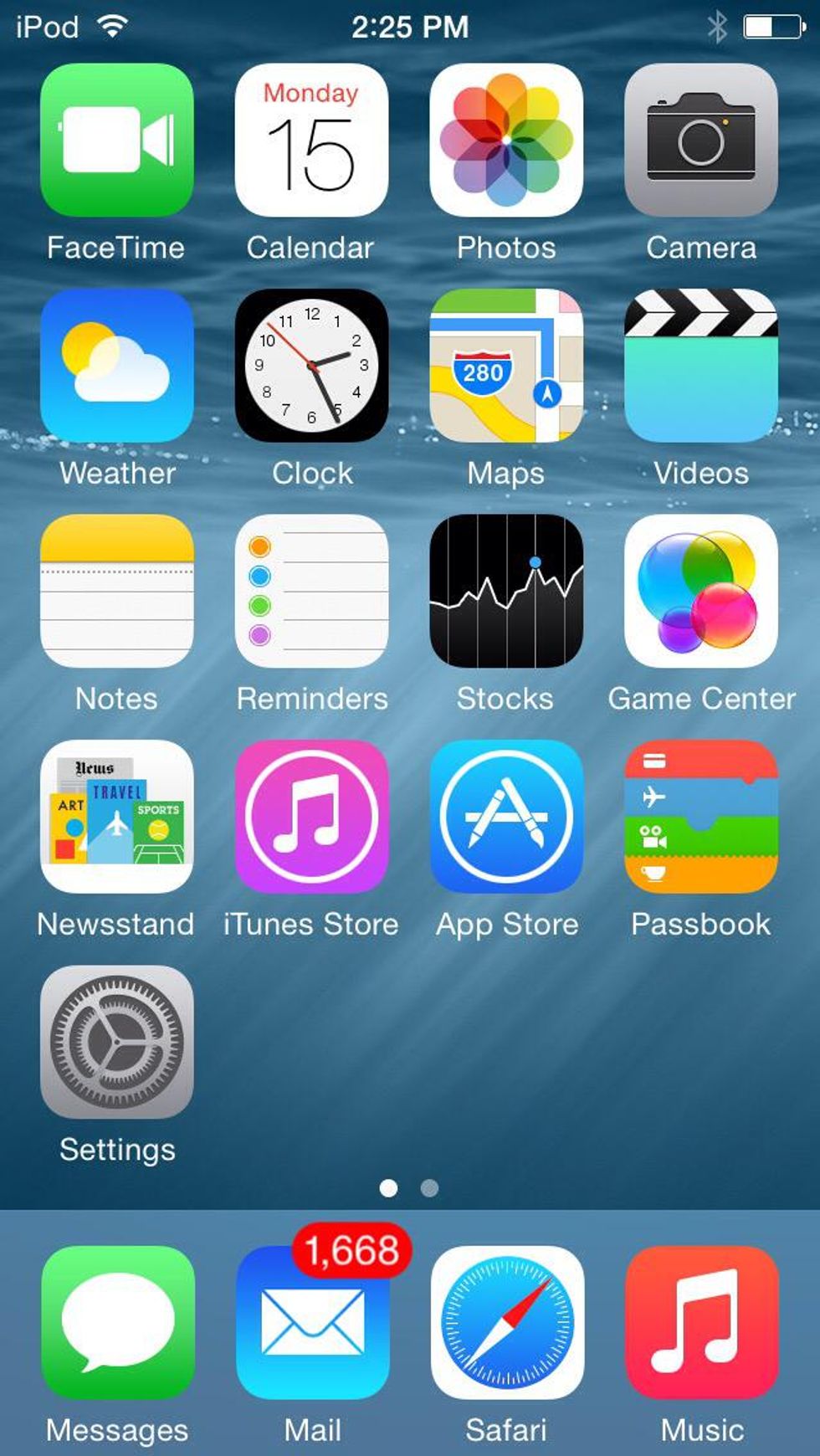Open the FaceTime app
This screenshot has width=820, height=1456.
[117, 140]
